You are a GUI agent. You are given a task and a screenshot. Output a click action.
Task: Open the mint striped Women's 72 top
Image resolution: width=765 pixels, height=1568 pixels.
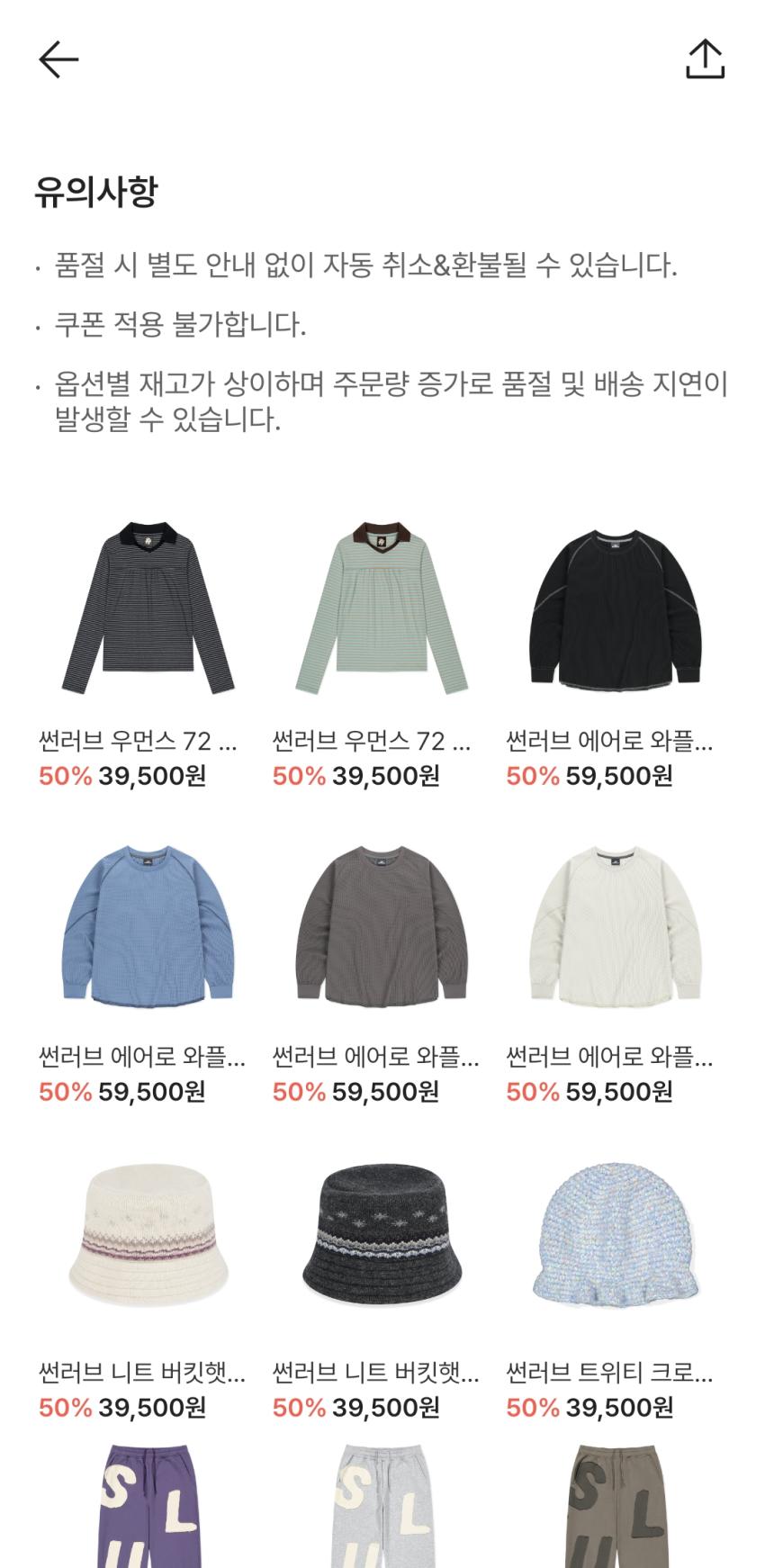tap(382, 608)
